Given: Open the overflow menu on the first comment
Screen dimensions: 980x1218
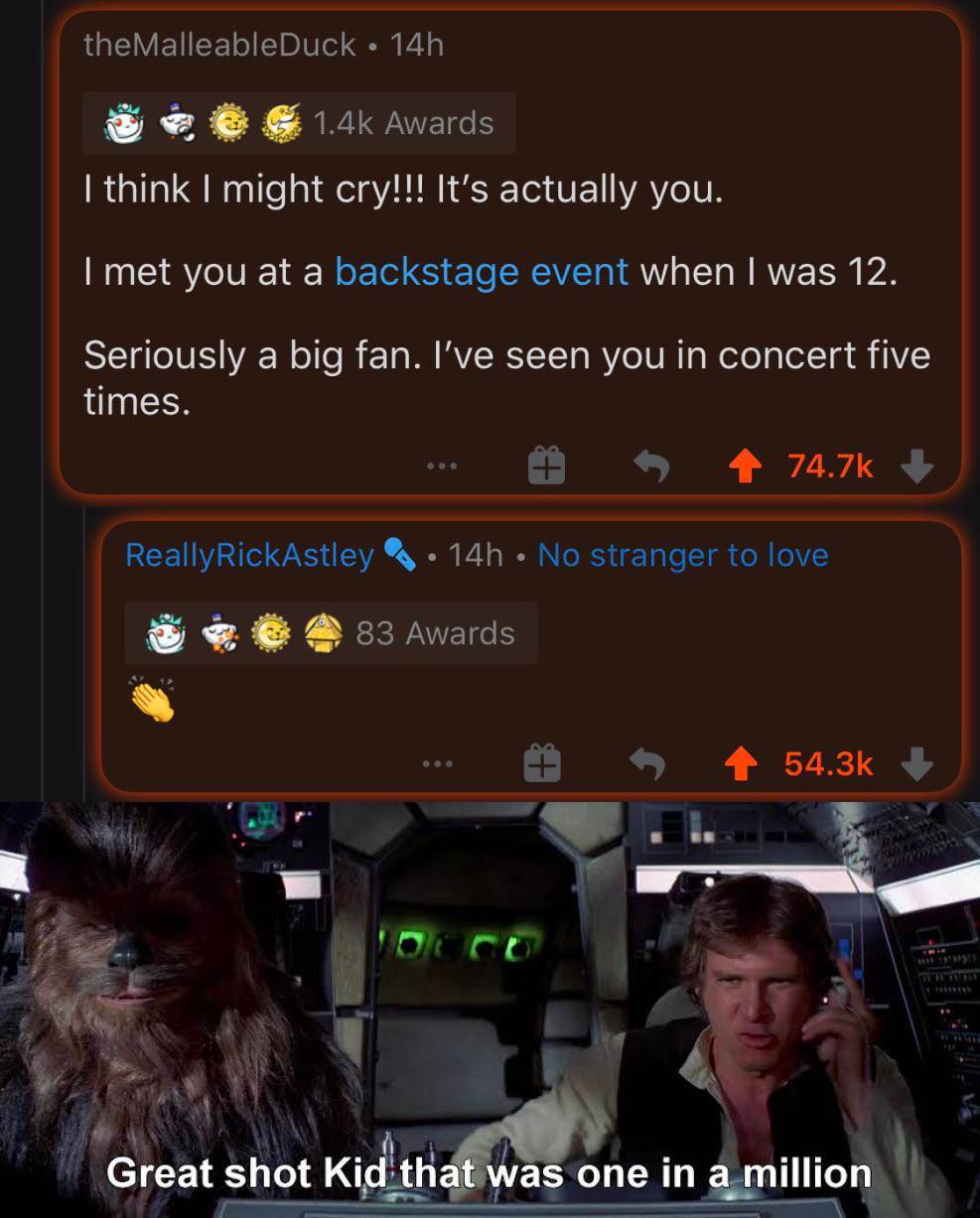Looking at the screenshot, I should [x=440, y=467].
